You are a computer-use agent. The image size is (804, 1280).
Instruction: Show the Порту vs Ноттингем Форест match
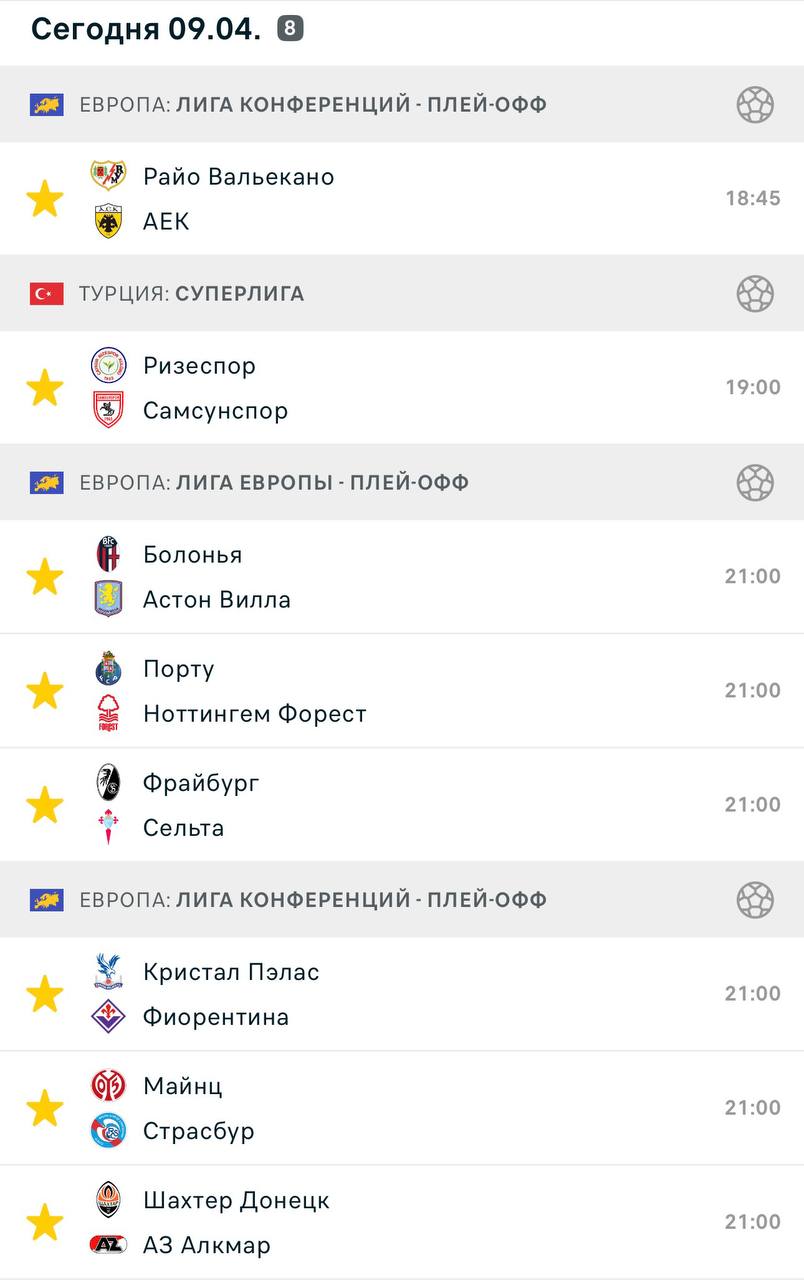(400, 691)
